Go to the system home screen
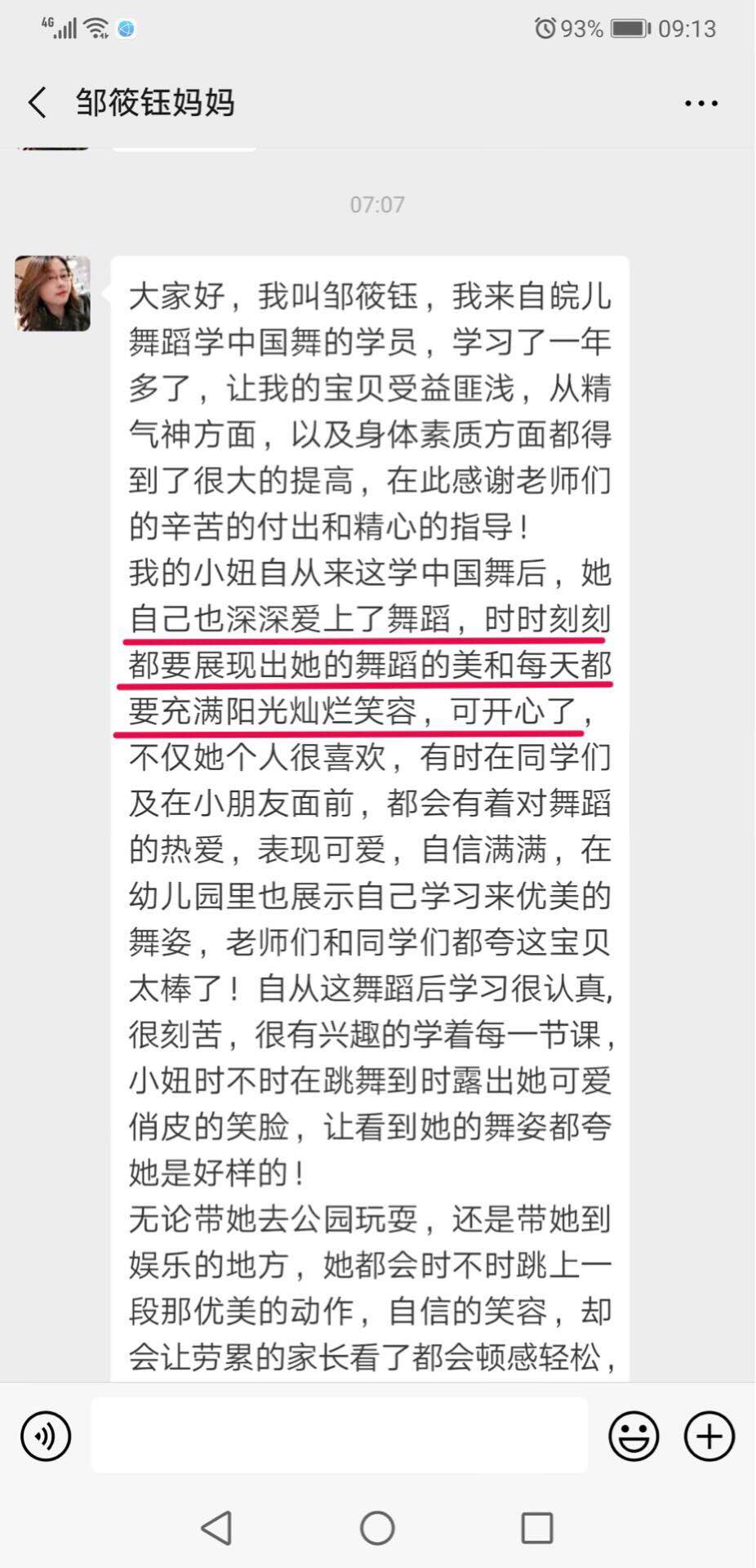 [x=377, y=1528]
